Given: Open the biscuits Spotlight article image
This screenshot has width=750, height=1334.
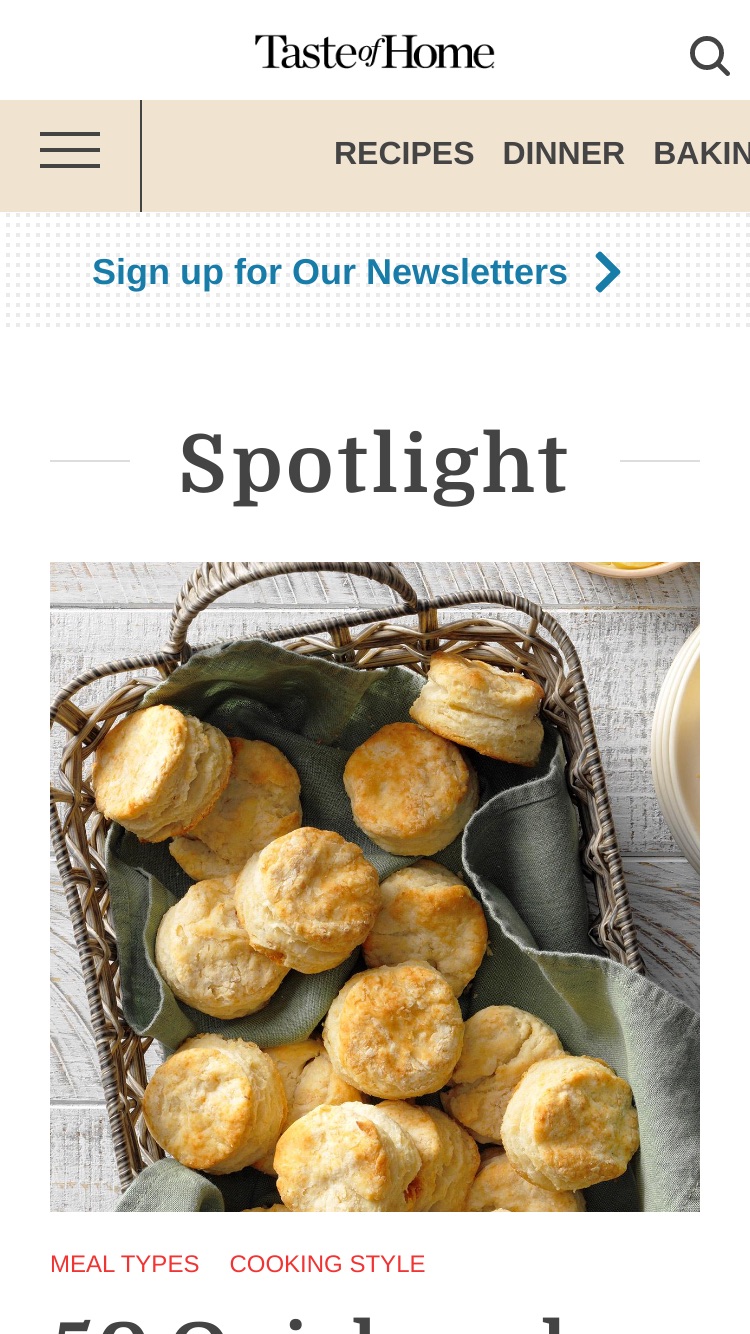Looking at the screenshot, I should 375,887.
